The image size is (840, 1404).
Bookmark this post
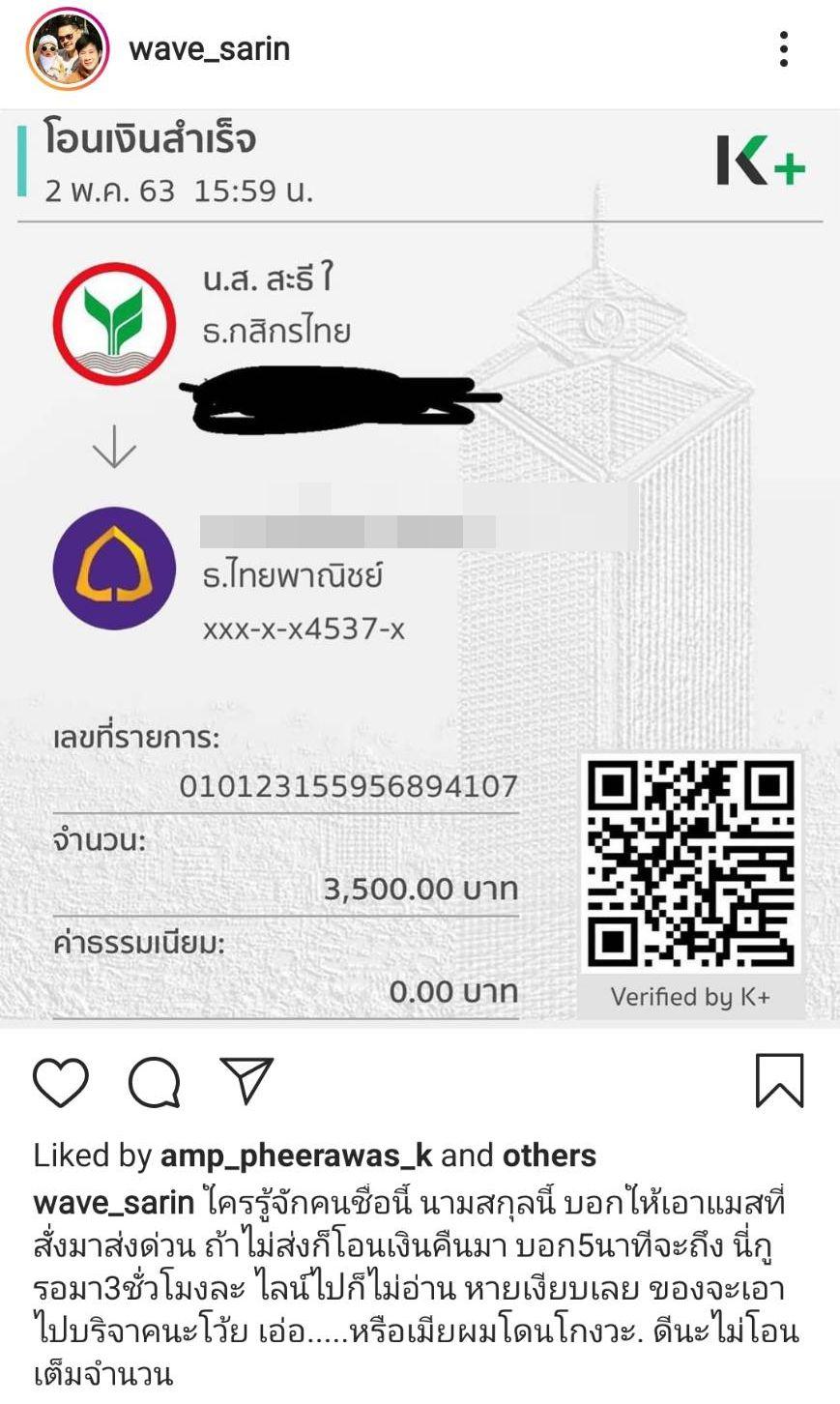pyautogui.click(x=779, y=1080)
